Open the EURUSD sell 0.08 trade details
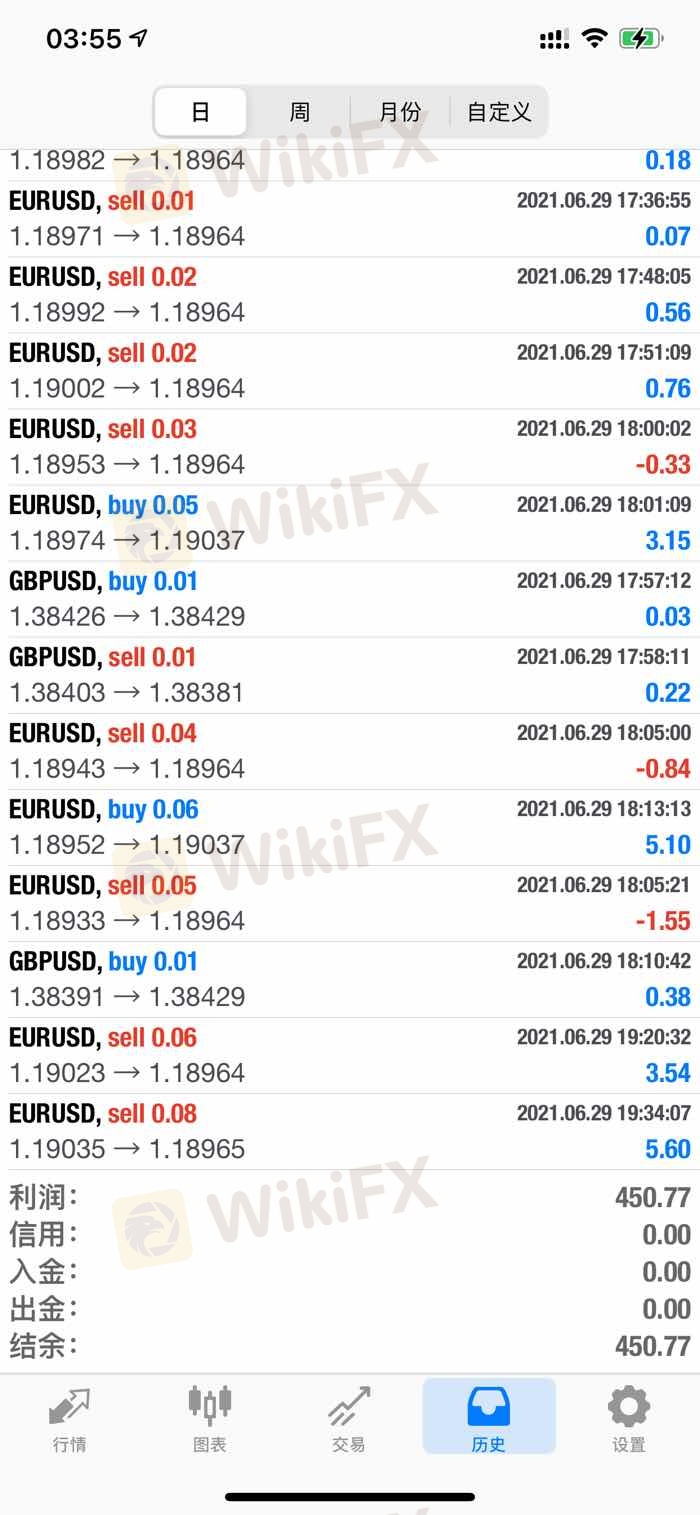The height and width of the screenshot is (1515, 700). pos(349,1131)
